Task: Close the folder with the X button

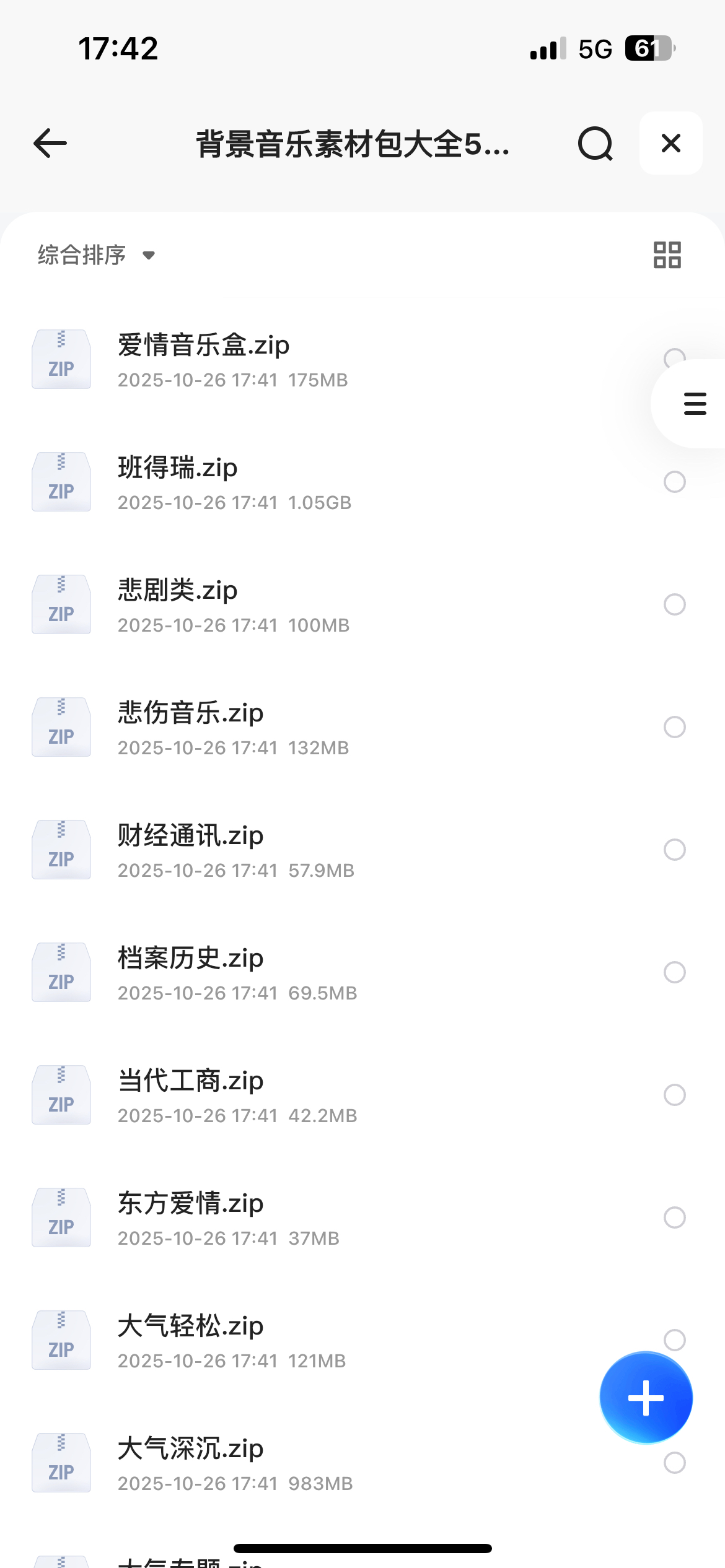Action: pos(670,144)
